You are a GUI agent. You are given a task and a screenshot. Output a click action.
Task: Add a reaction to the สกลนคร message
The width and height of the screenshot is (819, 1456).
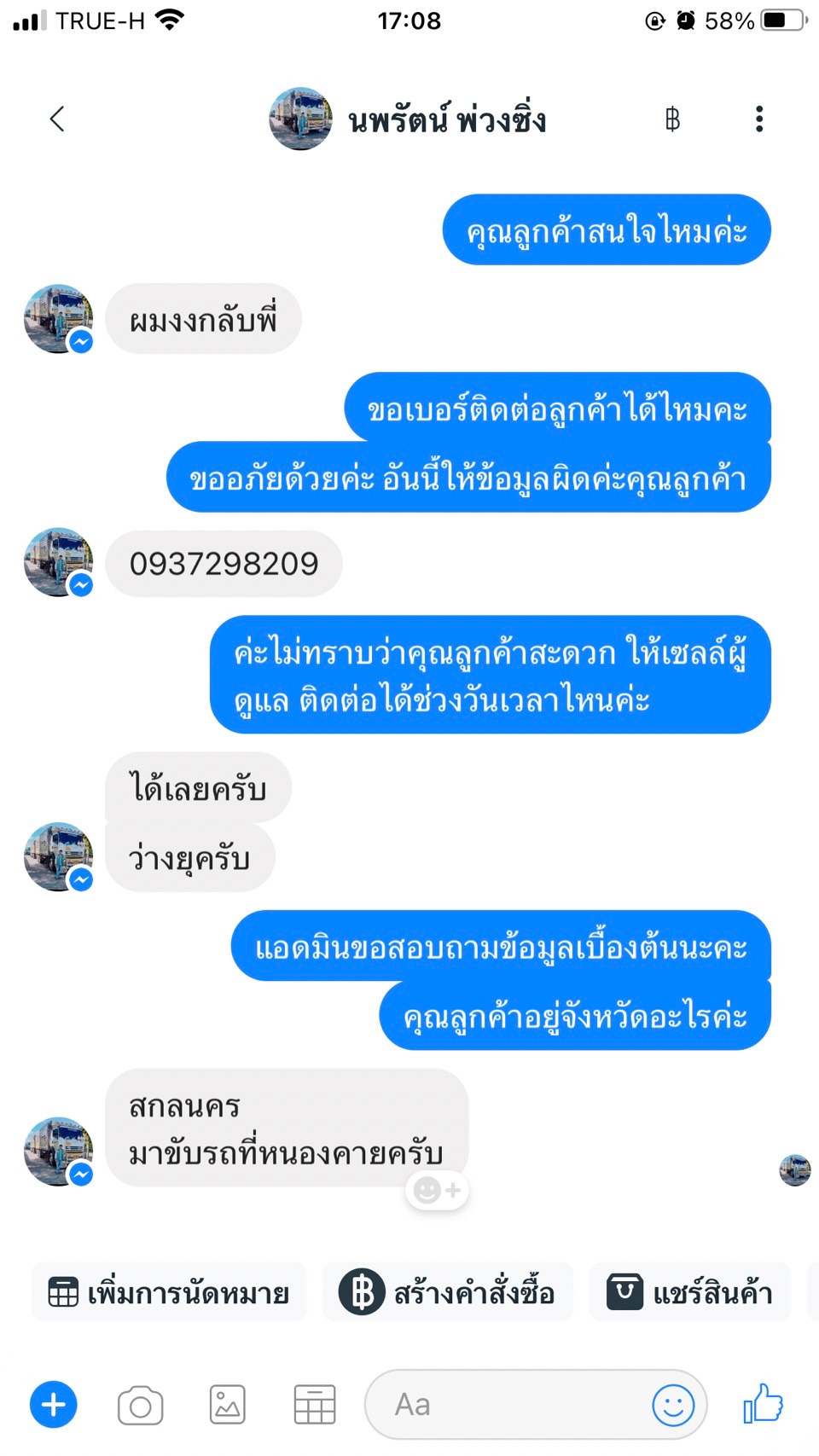(x=437, y=1190)
